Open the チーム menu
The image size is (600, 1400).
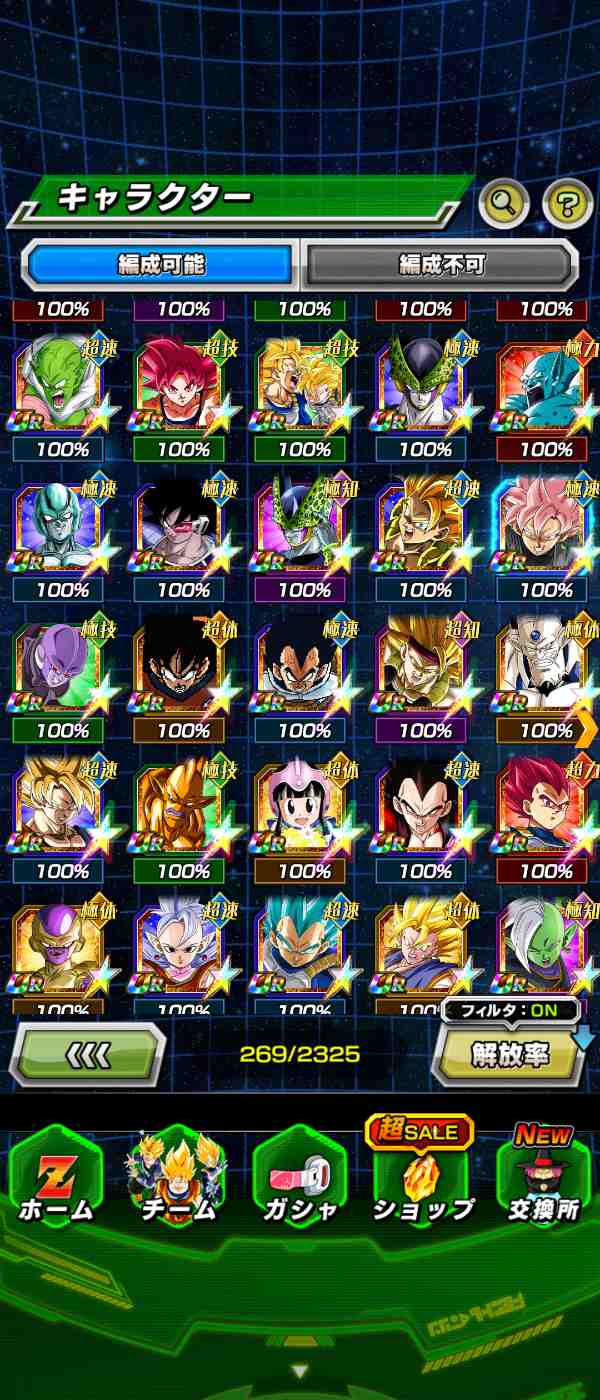(177, 1178)
